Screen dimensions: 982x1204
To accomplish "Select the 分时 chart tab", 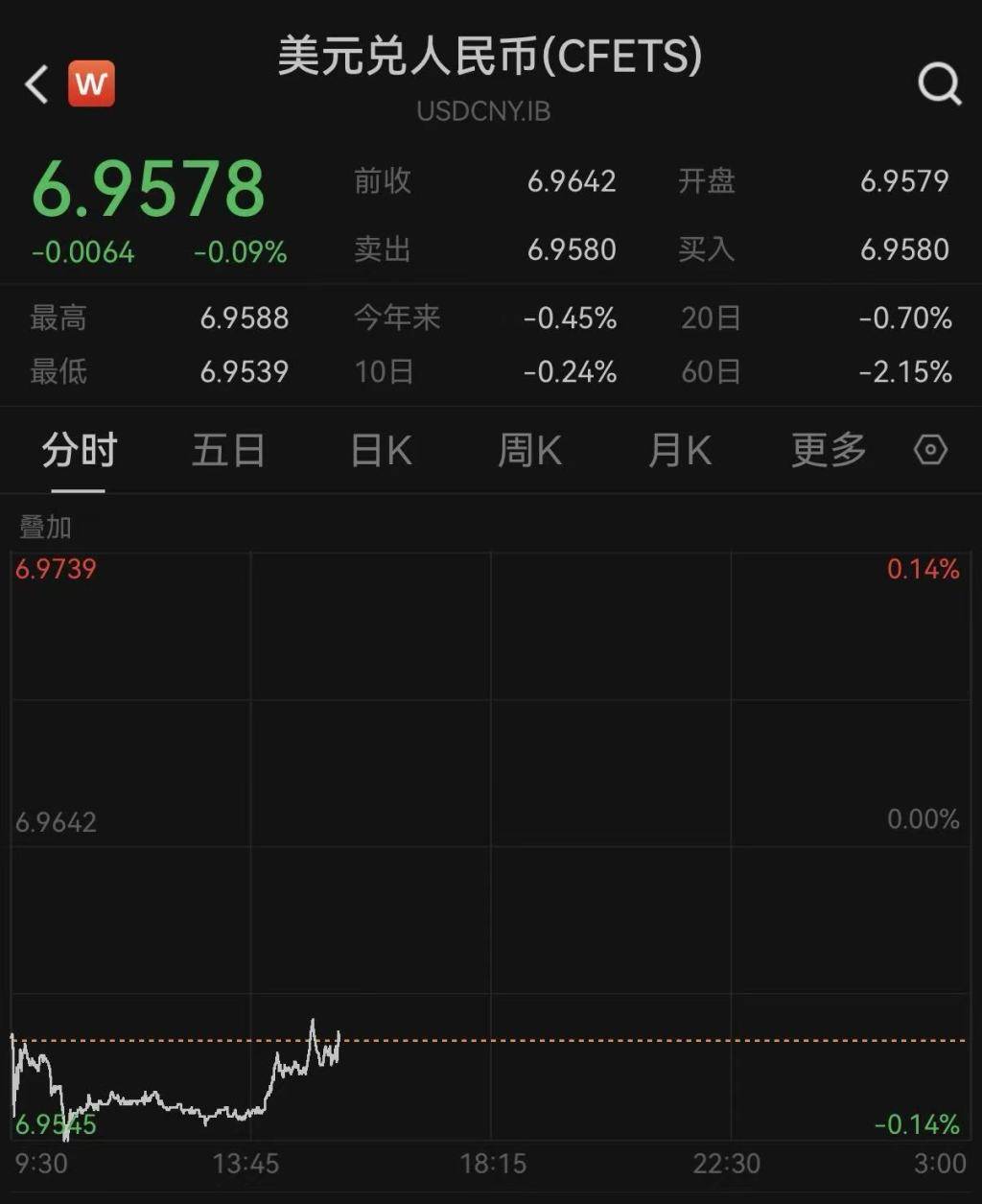I will click(79, 450).
